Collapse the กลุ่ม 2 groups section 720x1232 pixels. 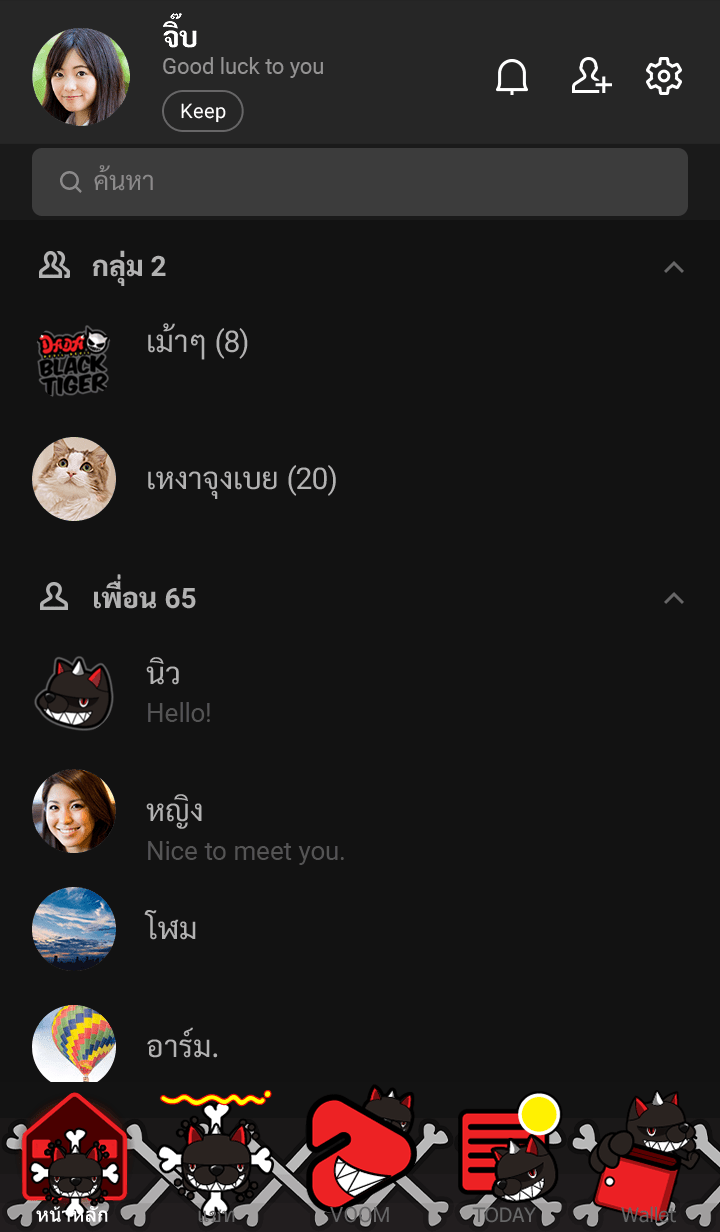pyautogui.click(x=674, y=267)
